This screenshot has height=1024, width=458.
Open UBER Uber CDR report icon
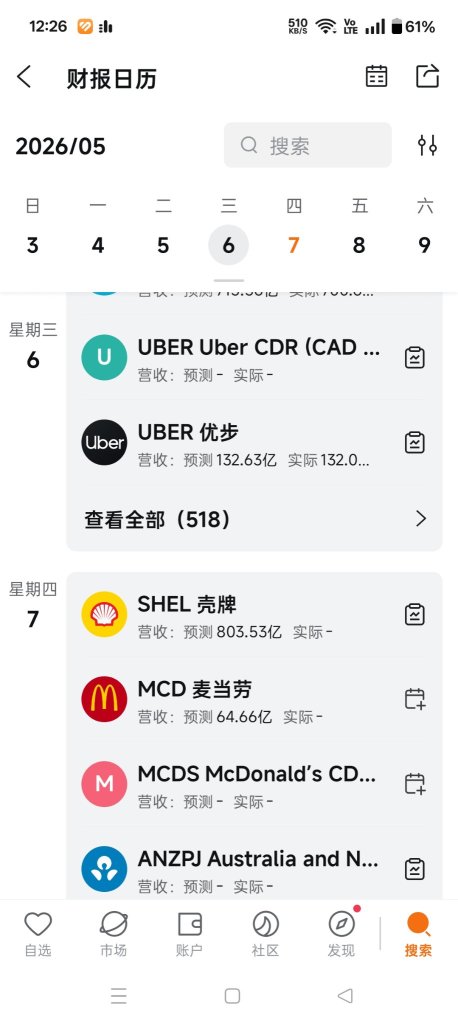click(x=415, y=358)
